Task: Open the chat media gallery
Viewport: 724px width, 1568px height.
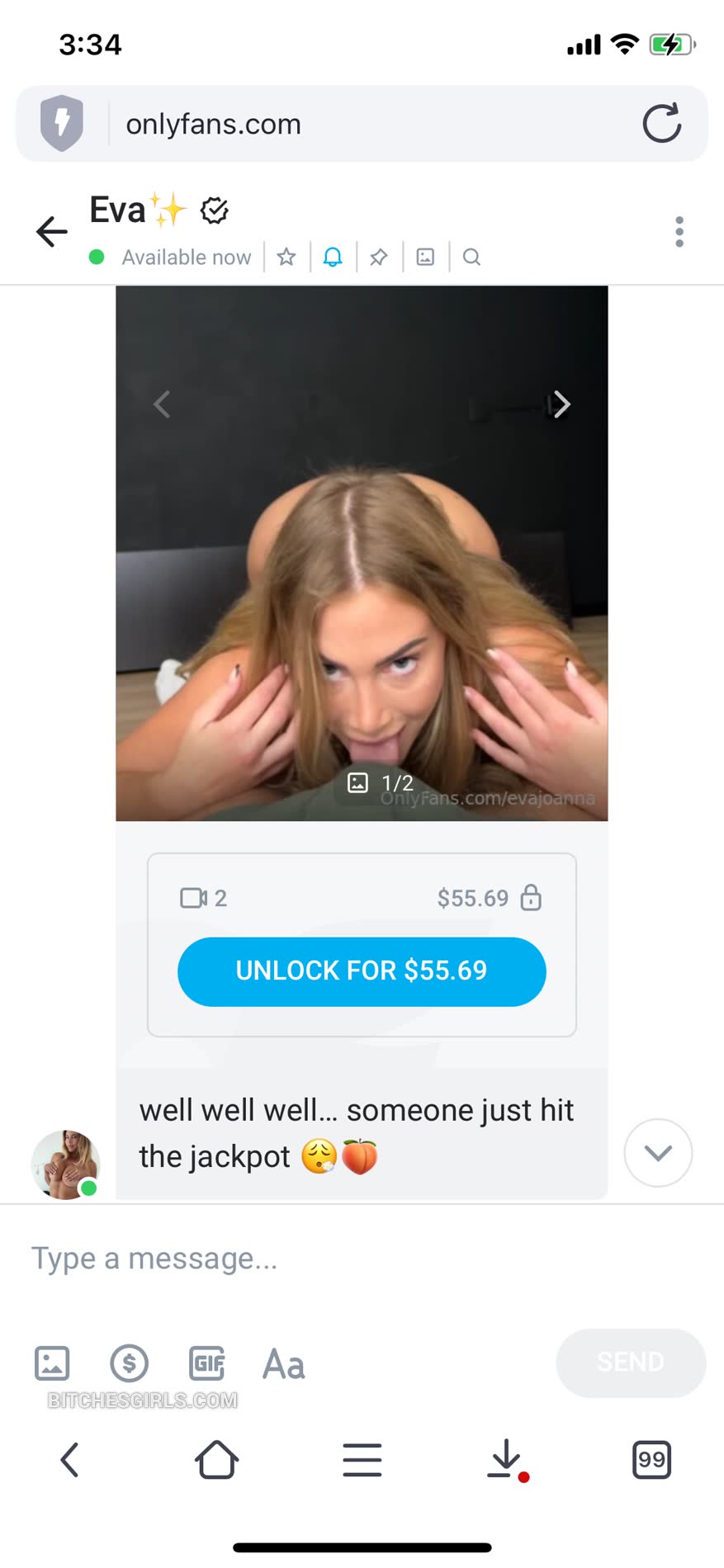Action: [425, 257]
